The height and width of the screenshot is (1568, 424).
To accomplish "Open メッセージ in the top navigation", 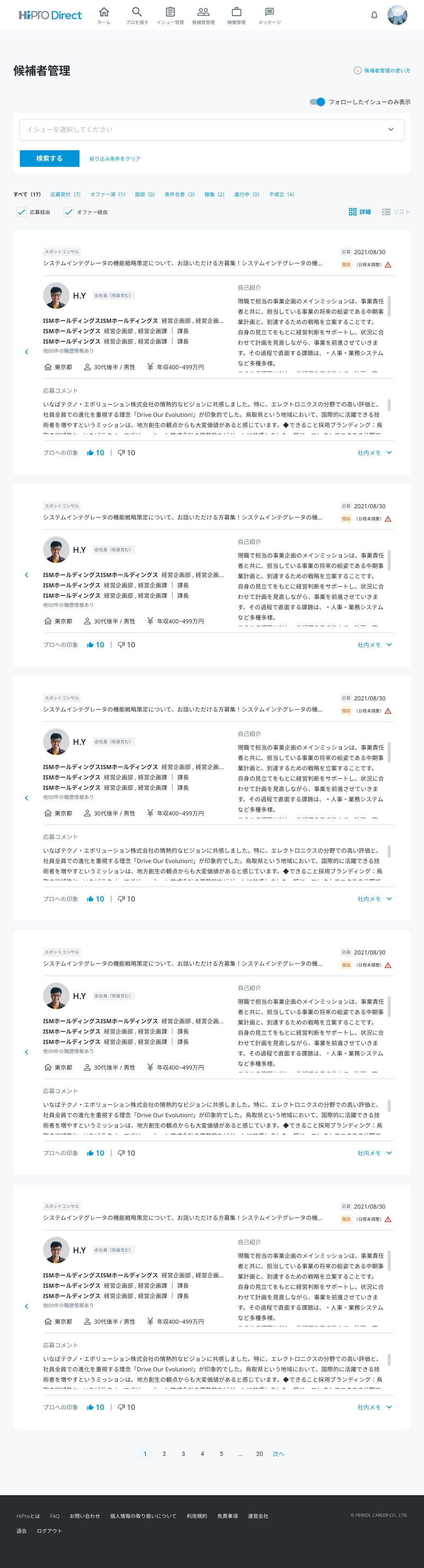I will [269, 15].
